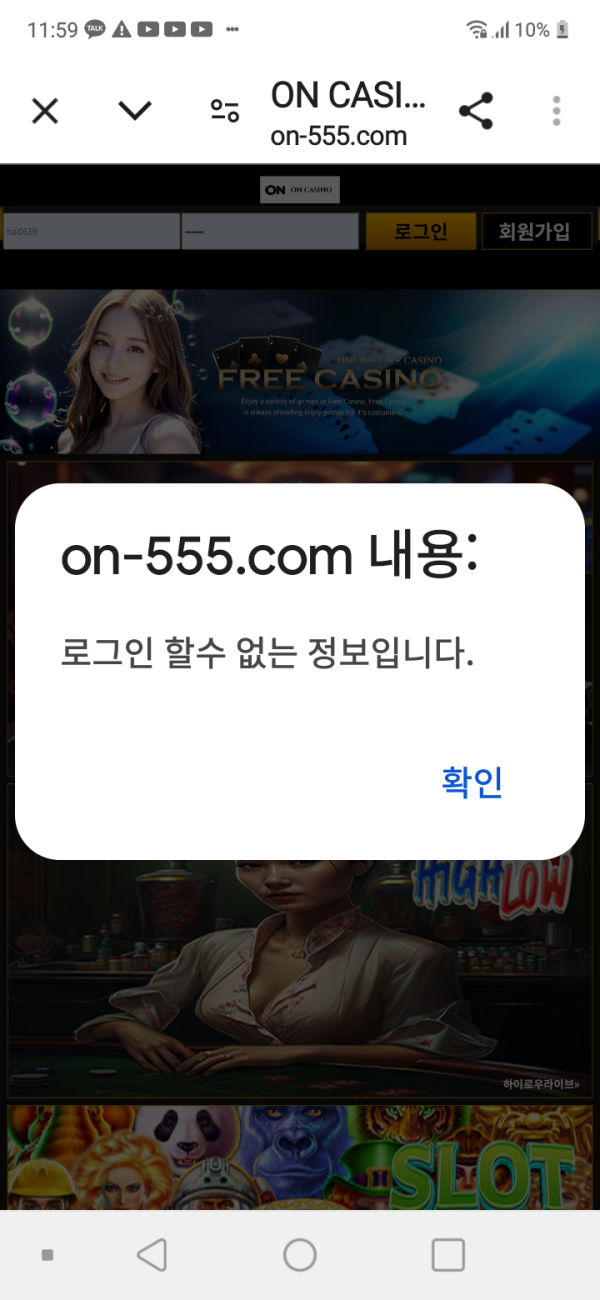The image size is (600, 1300).
Task: Open site settings icon next to URL
Action: pyautogui.click(x=225, y=111)
